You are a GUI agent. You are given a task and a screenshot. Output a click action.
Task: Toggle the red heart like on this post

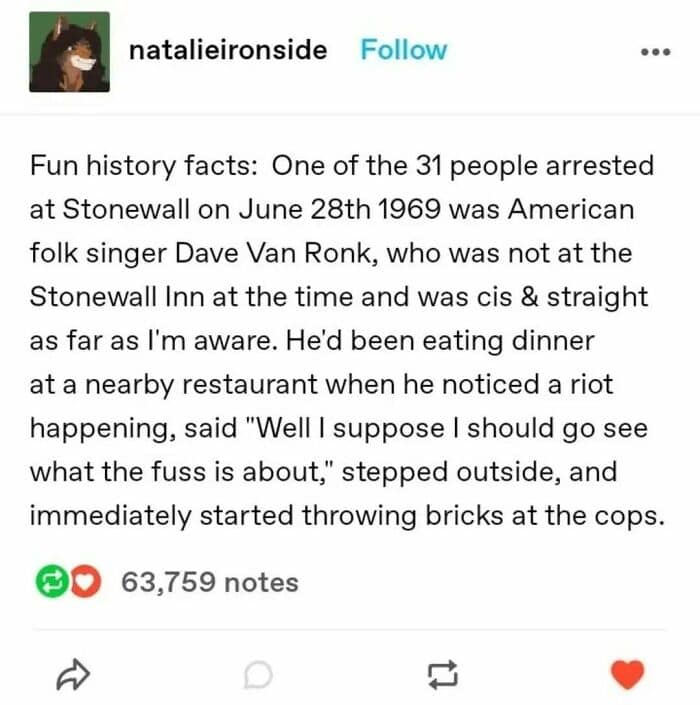coord(627,674)
